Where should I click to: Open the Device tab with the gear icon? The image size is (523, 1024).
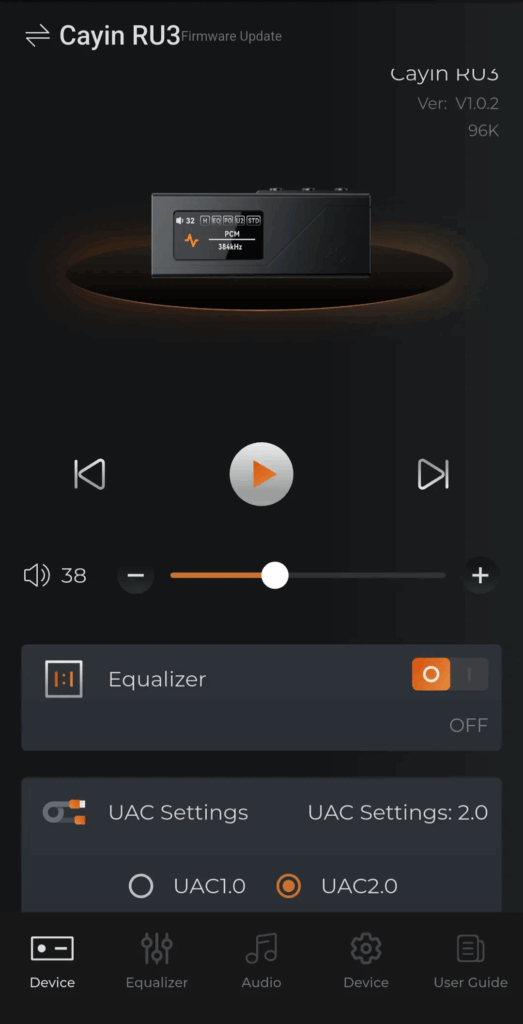point(366,961)
